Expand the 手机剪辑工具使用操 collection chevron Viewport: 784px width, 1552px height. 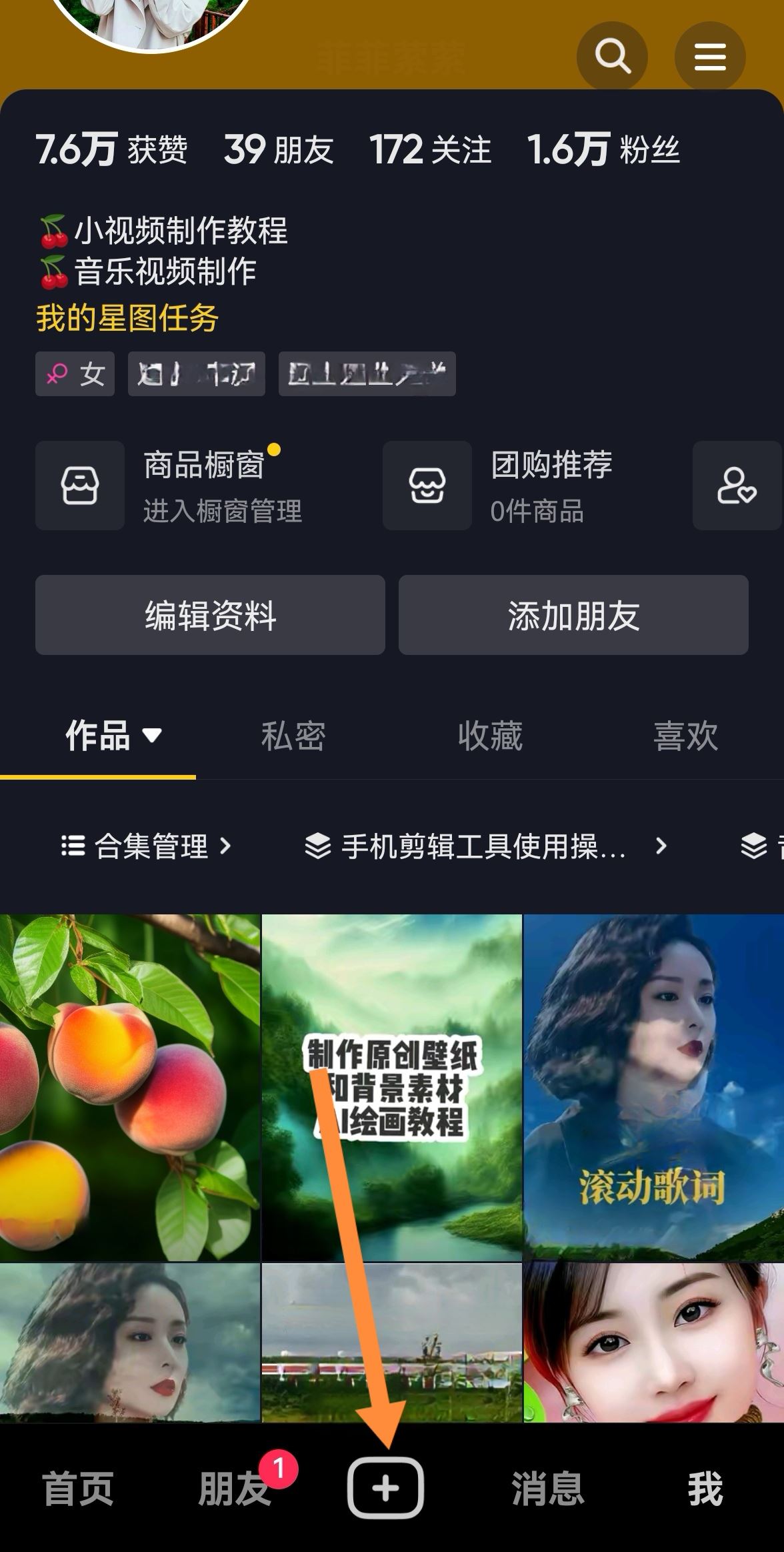pyautogui.click(x=662, y=846)
